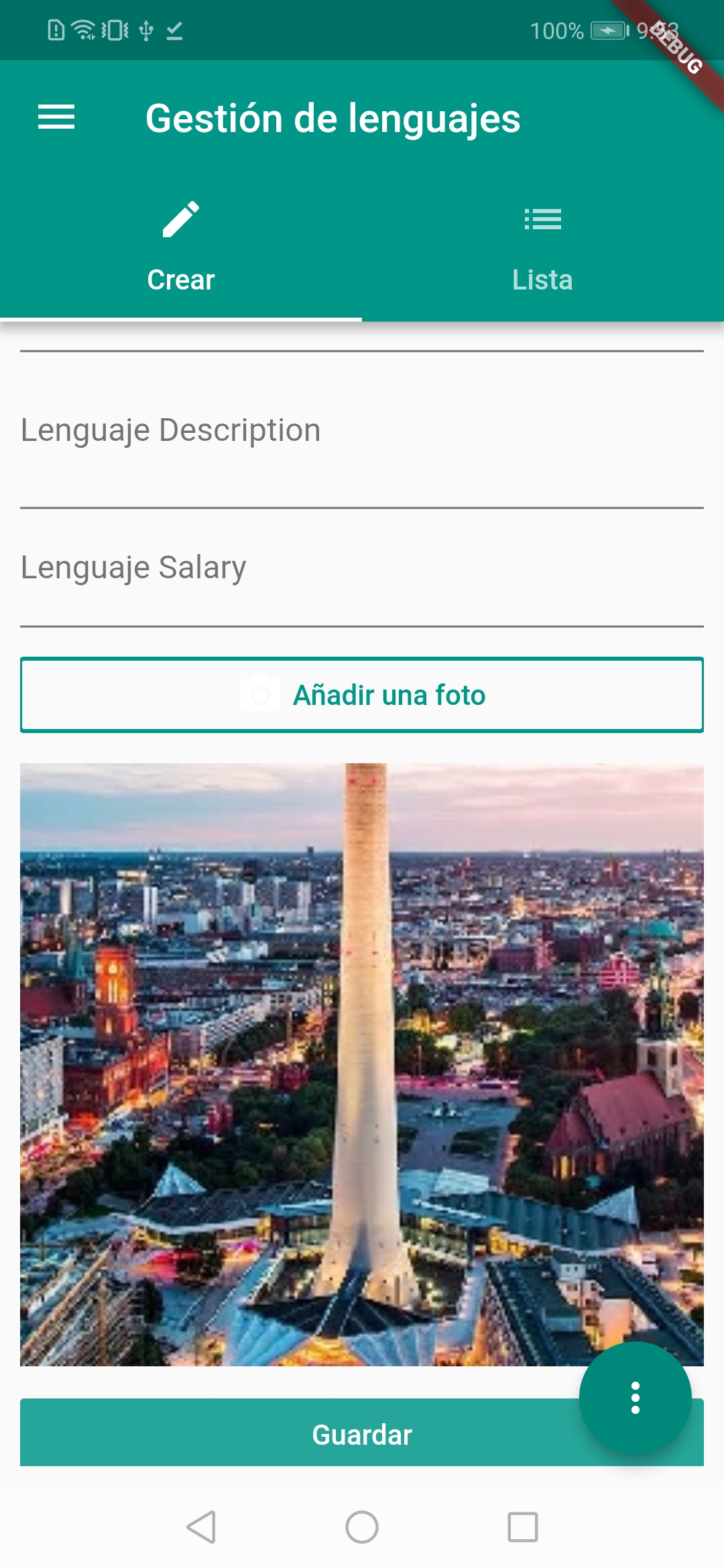Open recent apps from the navigation bar
Viewport: 724px width, 1568px height.
[x=523, y=1527]
